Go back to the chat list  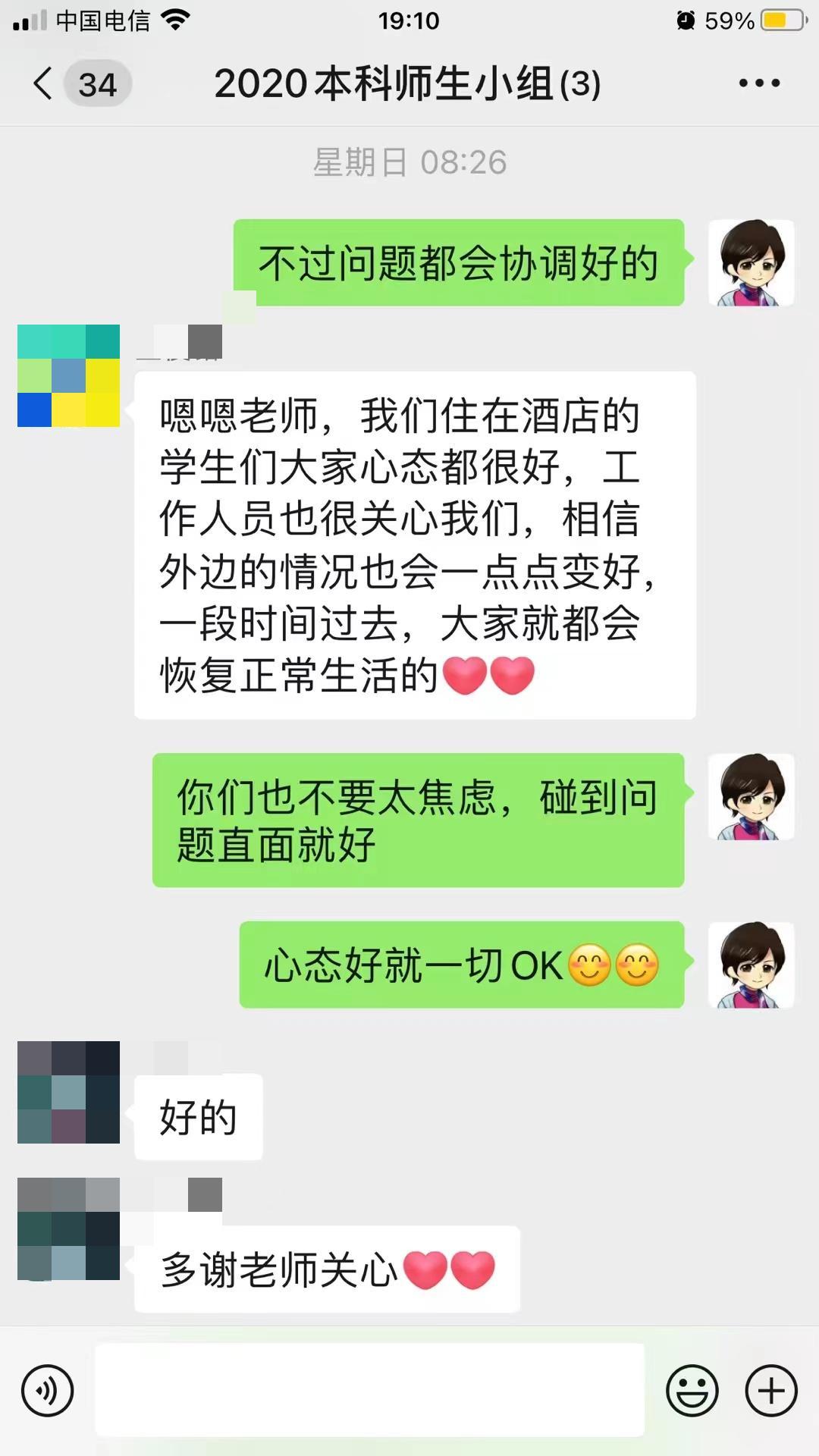45,83
